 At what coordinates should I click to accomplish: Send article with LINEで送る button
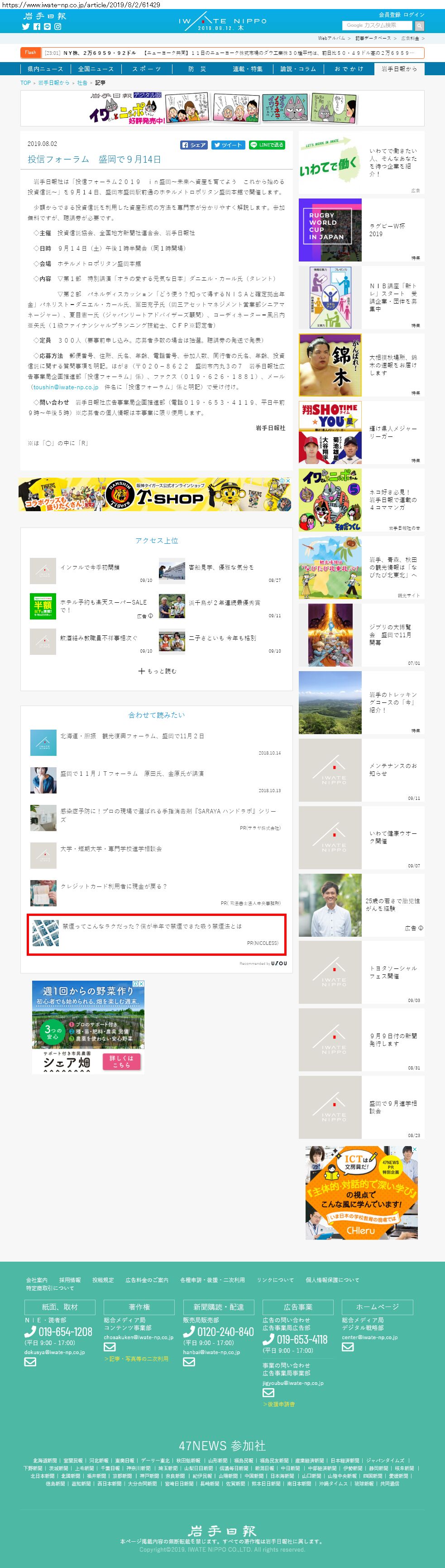point(267,145)
